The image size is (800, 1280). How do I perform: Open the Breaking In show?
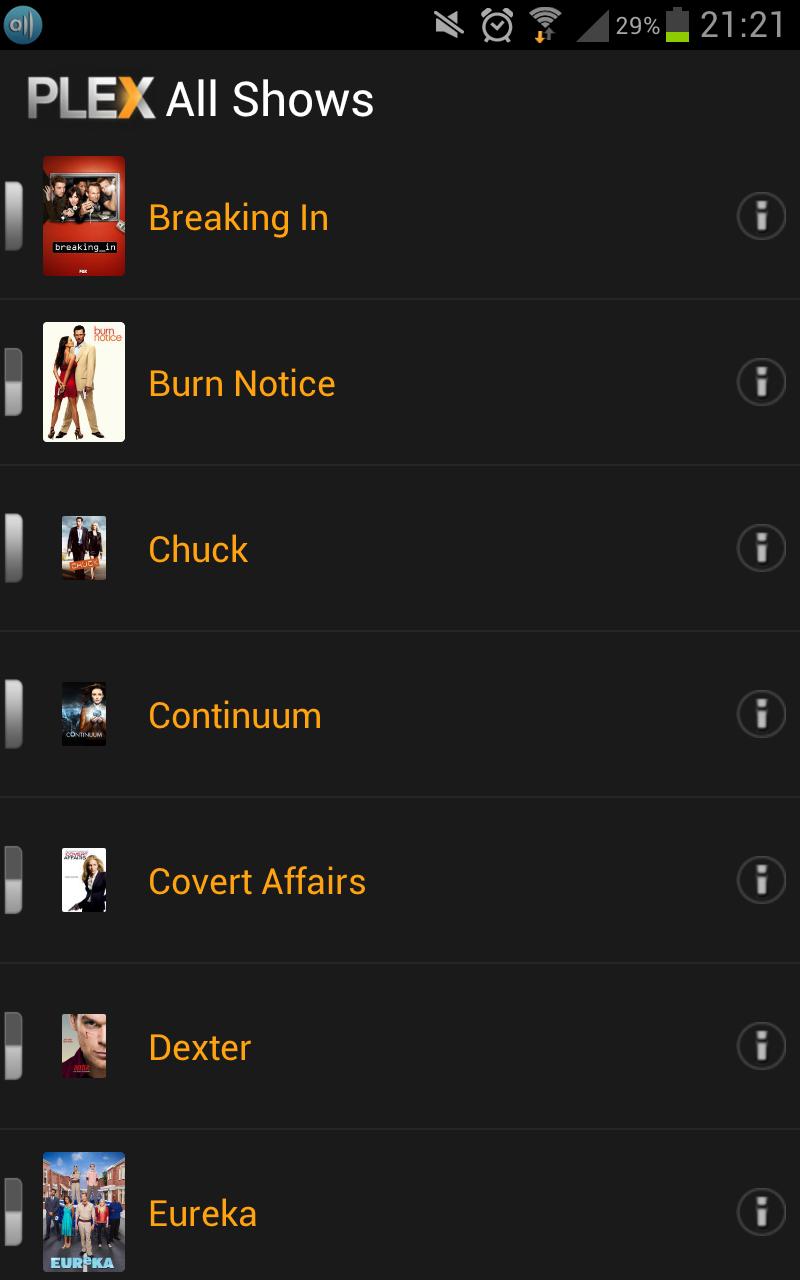click(x=400, y=216)
